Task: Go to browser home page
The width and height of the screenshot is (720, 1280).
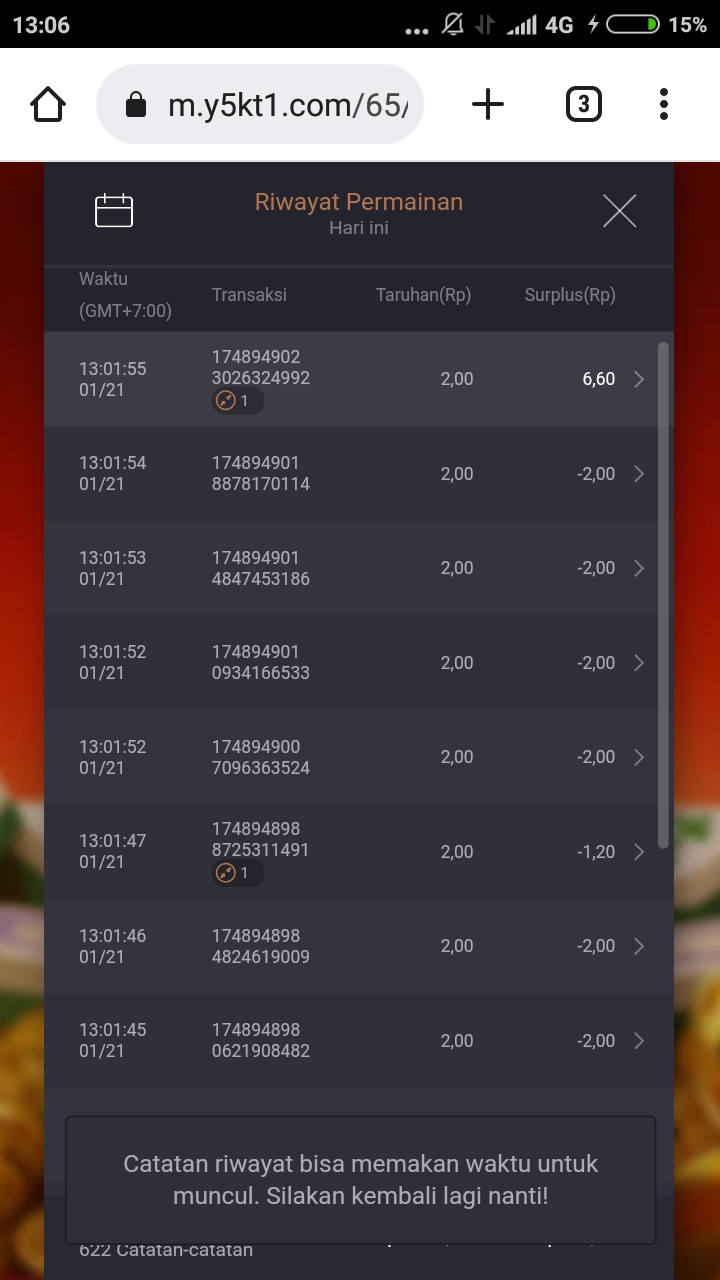Action: click(48, 104)
